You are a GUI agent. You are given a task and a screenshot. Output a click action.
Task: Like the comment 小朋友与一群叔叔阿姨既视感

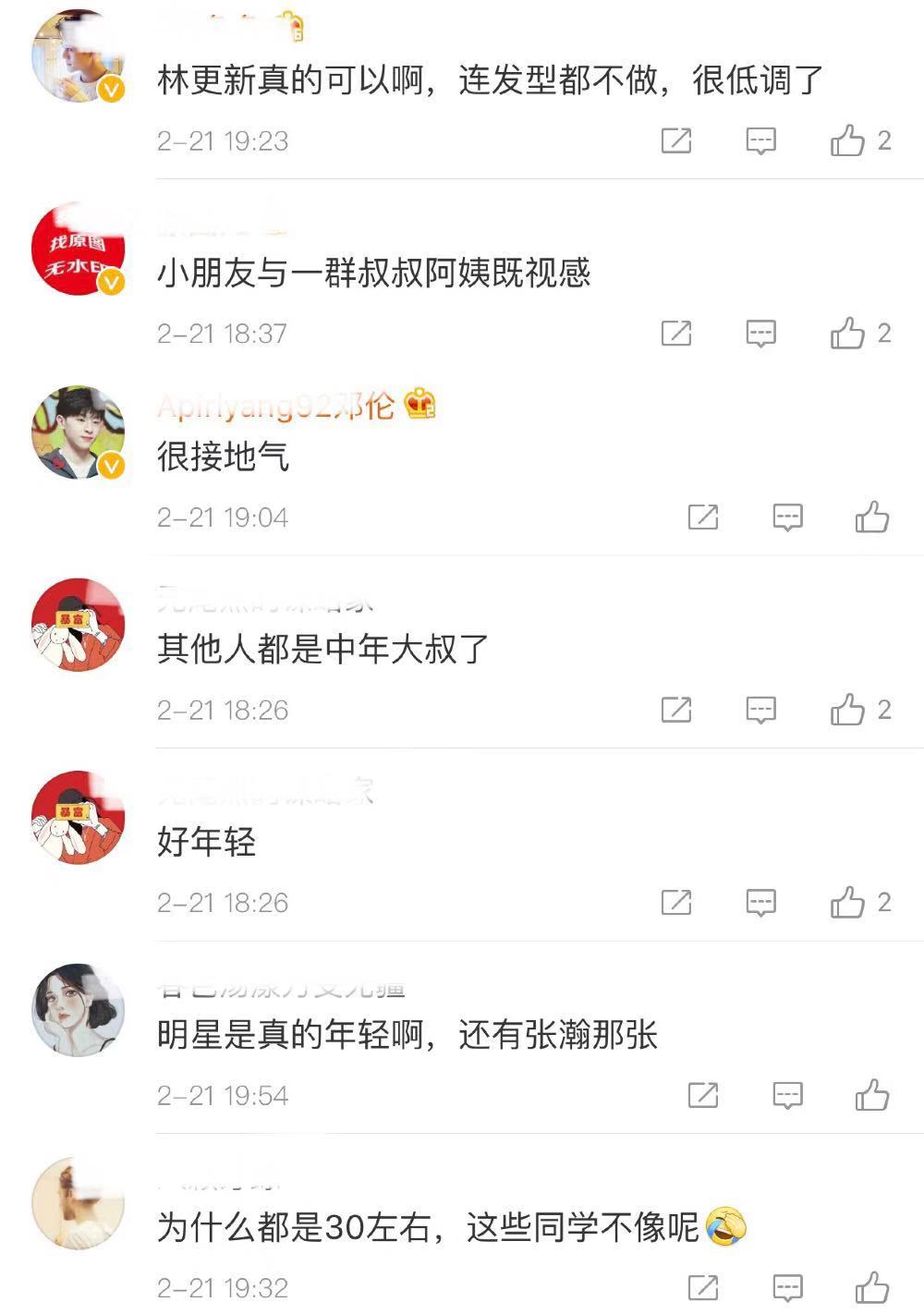(x=847, y=333)
